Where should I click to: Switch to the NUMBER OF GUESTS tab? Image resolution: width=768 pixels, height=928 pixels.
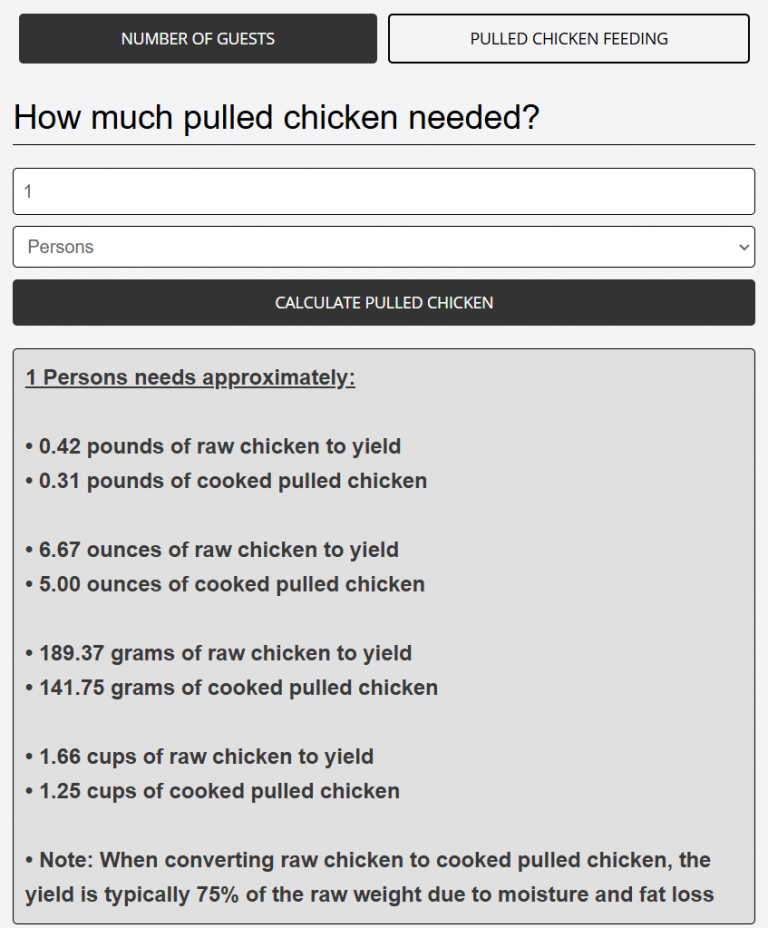click(x=197, y=38)
